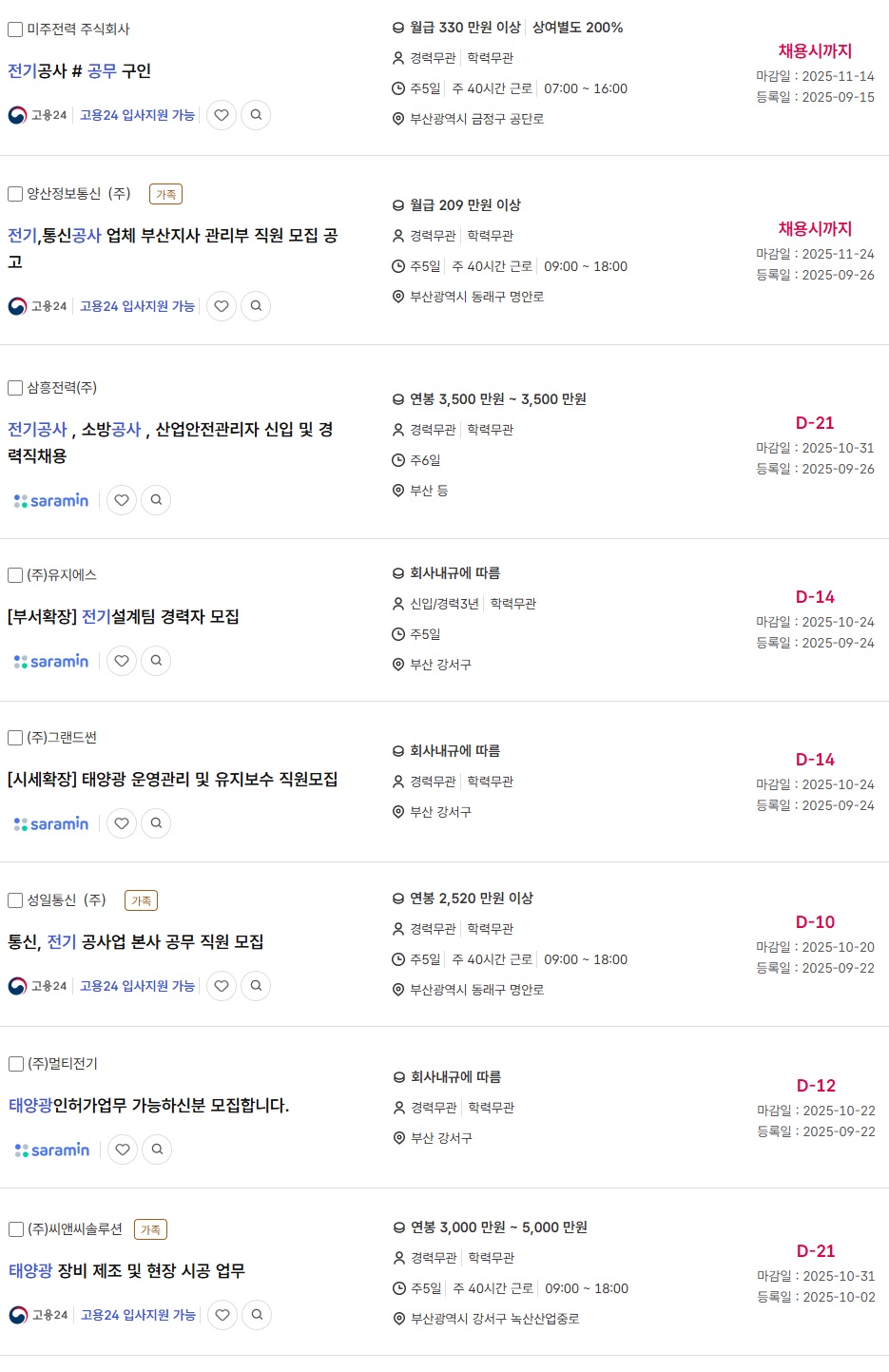View the 전기공사, 소방공사, 산업안전관리자 신입 및 경력직채용 posting
889x1372 pixels.
[x=169, y=430]
